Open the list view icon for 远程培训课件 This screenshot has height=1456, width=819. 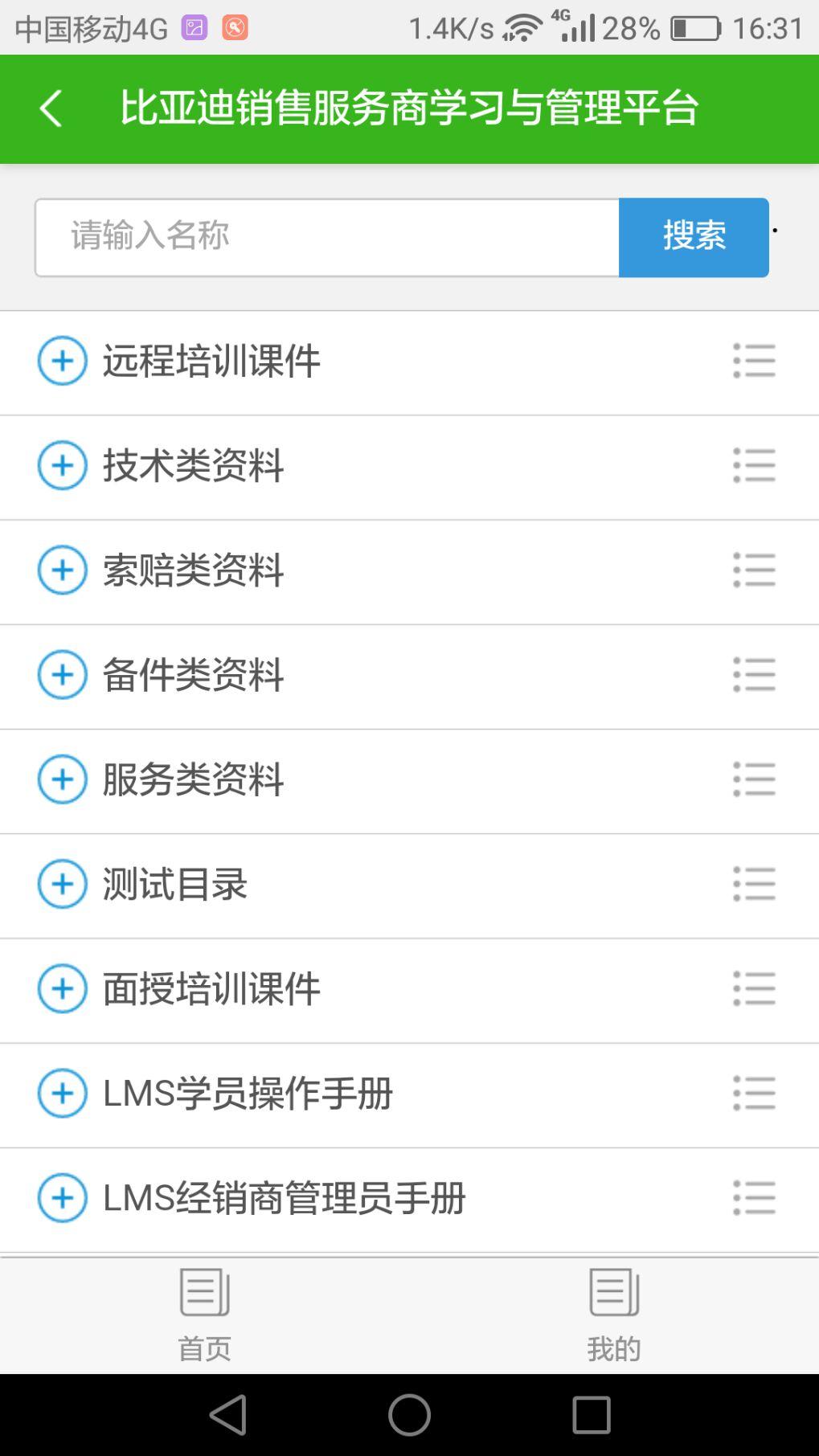(754, 362)
